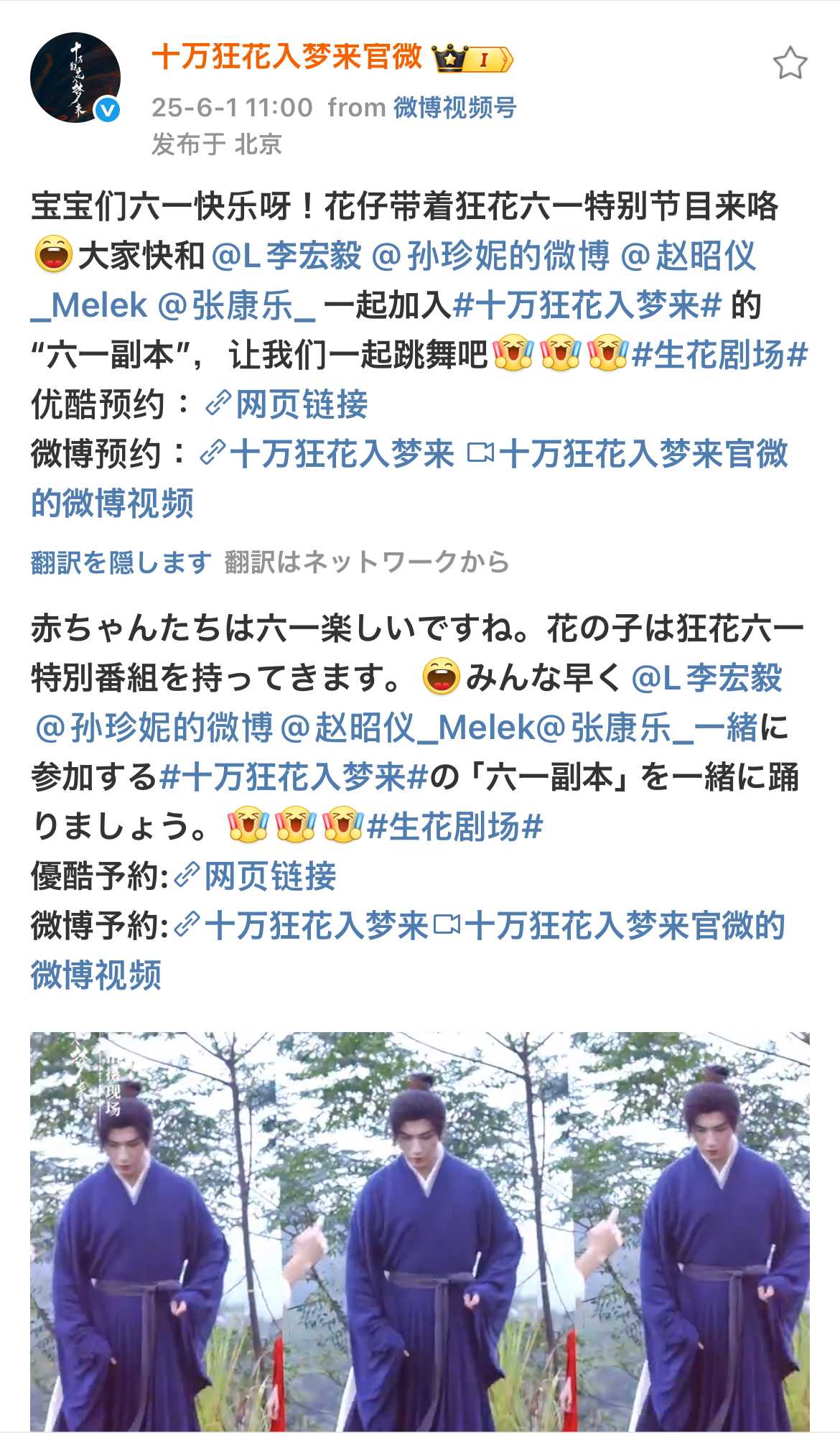This screenshot has width=840, height=1453.
Task: Open the #生花剧场# hashtag in the original post
Action: click(x=720, y=356)
